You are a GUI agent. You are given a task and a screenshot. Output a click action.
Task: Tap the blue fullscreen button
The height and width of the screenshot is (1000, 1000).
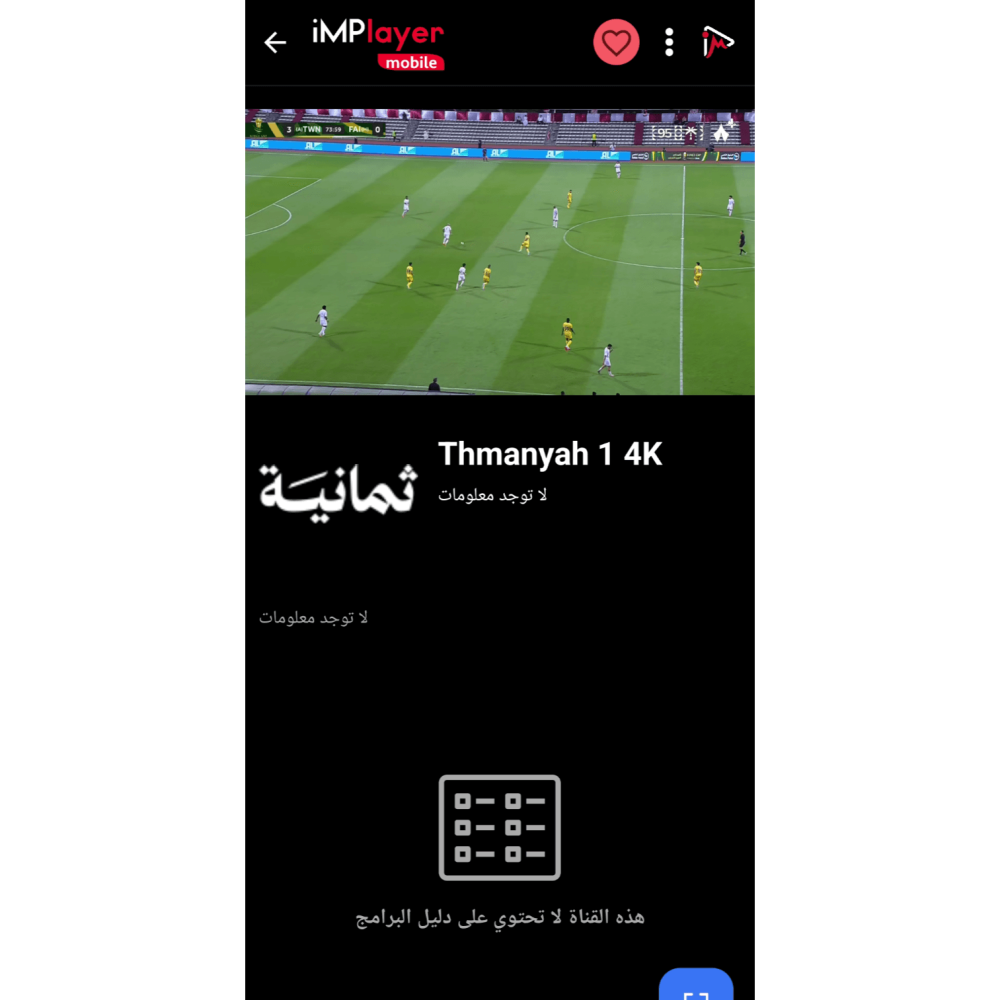click(x=696, y=987)
